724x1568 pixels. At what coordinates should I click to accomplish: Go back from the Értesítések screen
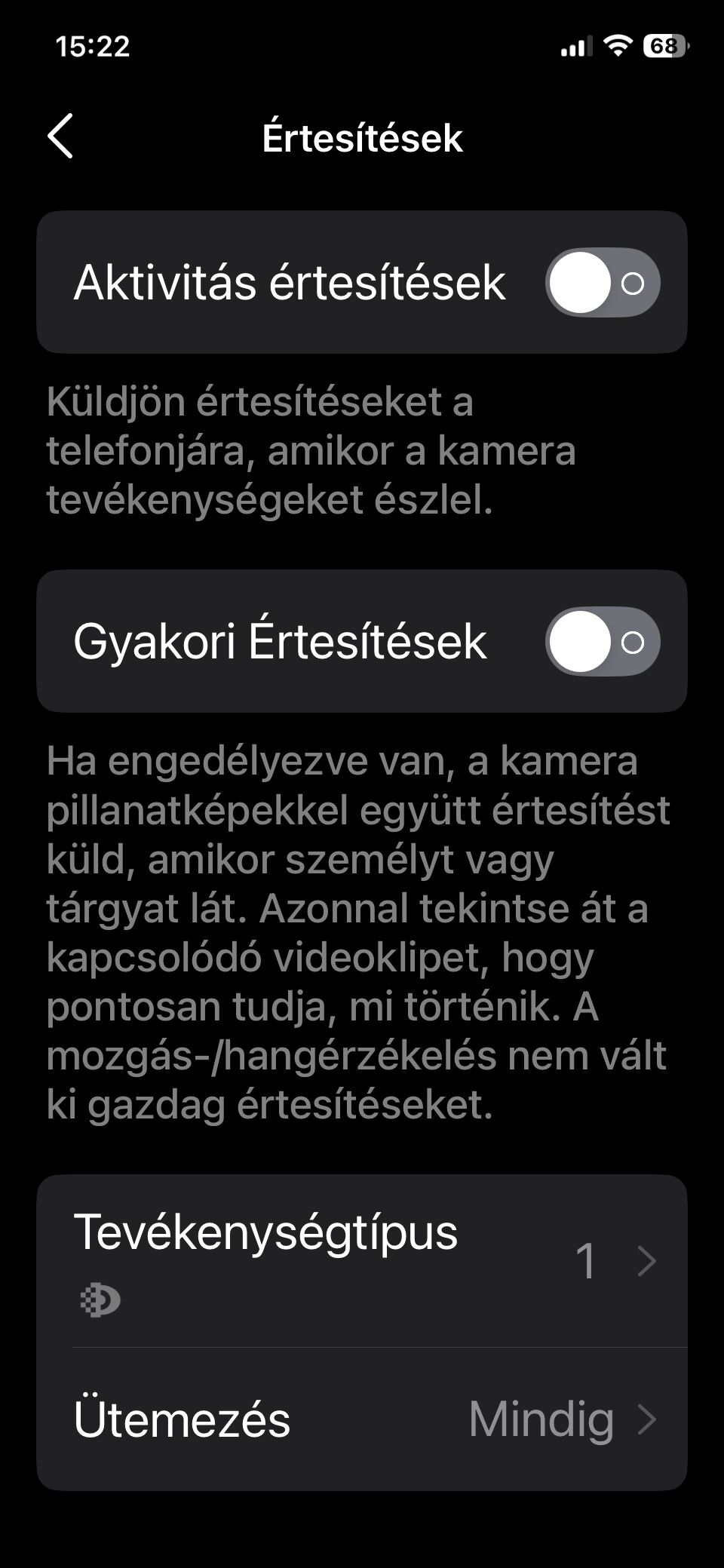coord(60,137)
